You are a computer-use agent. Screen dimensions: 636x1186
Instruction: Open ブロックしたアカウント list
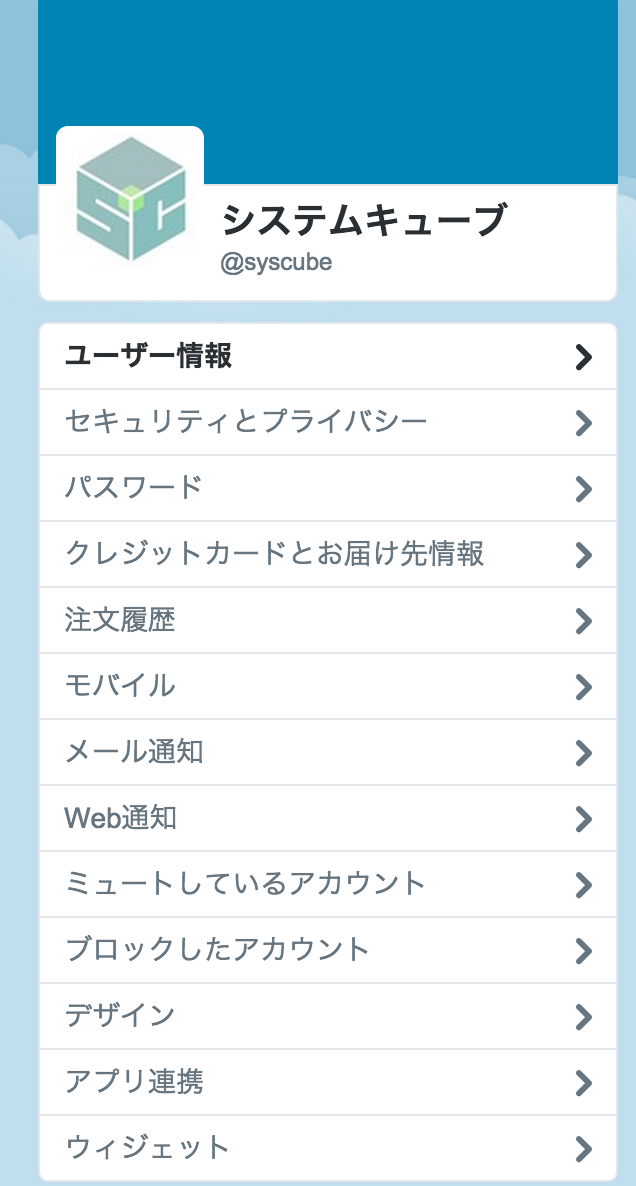coord(327,950)
